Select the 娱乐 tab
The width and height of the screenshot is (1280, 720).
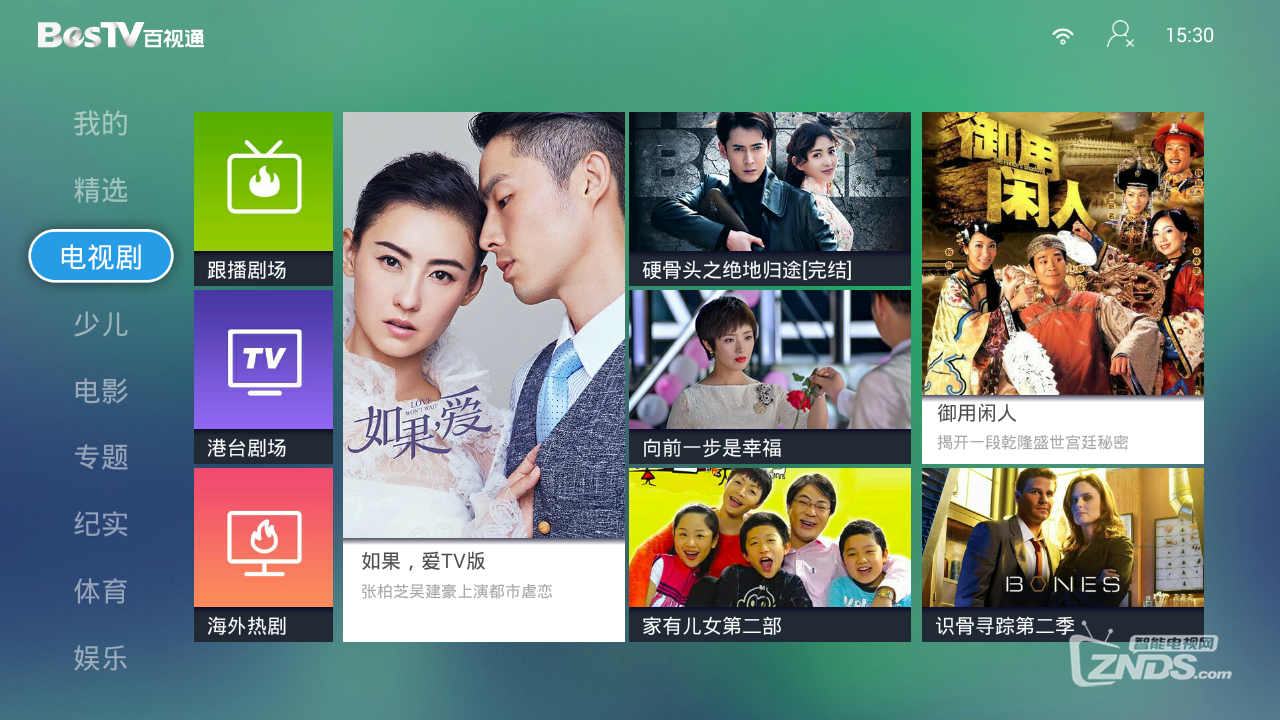[x=101, y=658]
